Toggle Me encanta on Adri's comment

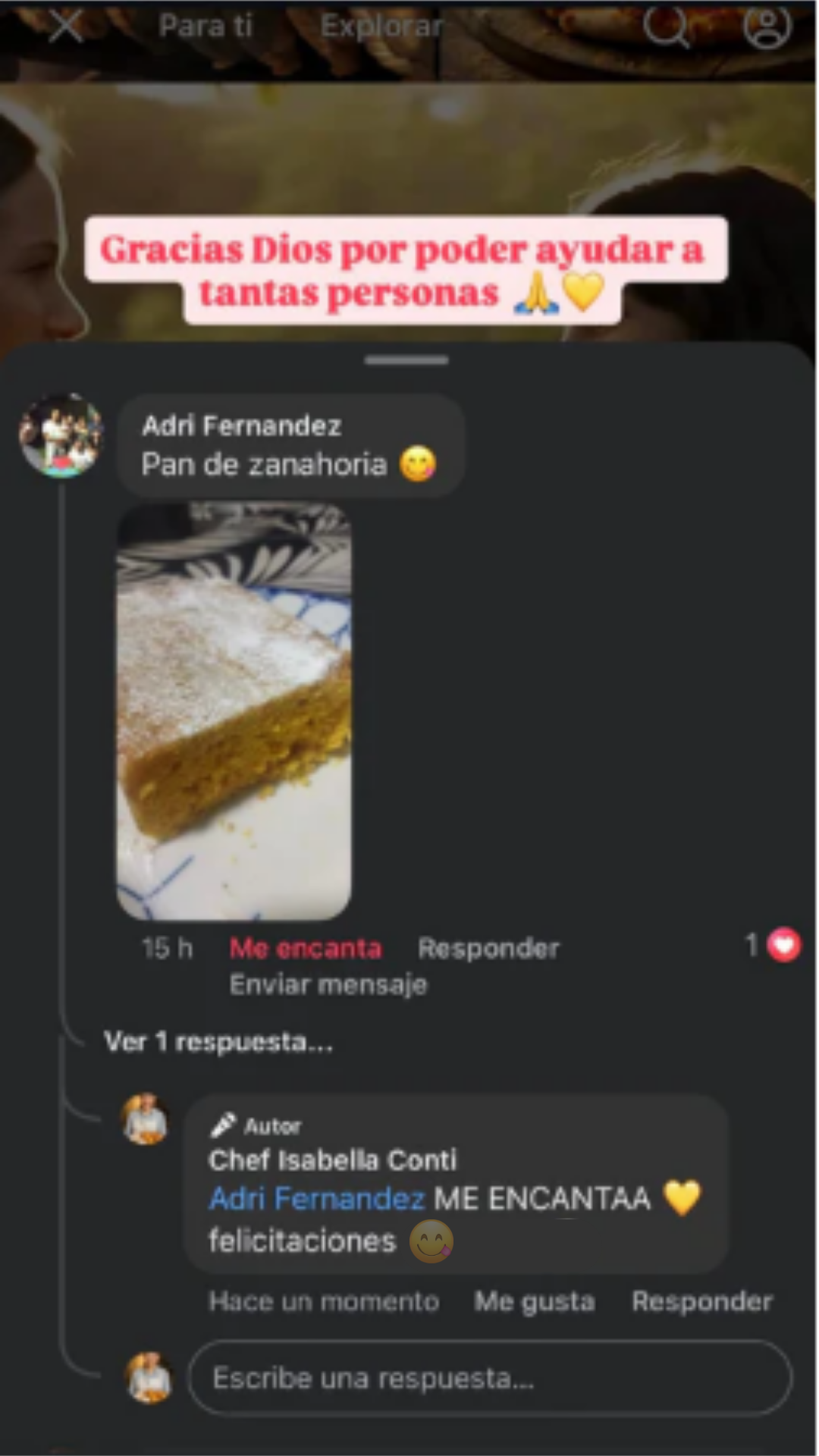click(x=306, y=947)
